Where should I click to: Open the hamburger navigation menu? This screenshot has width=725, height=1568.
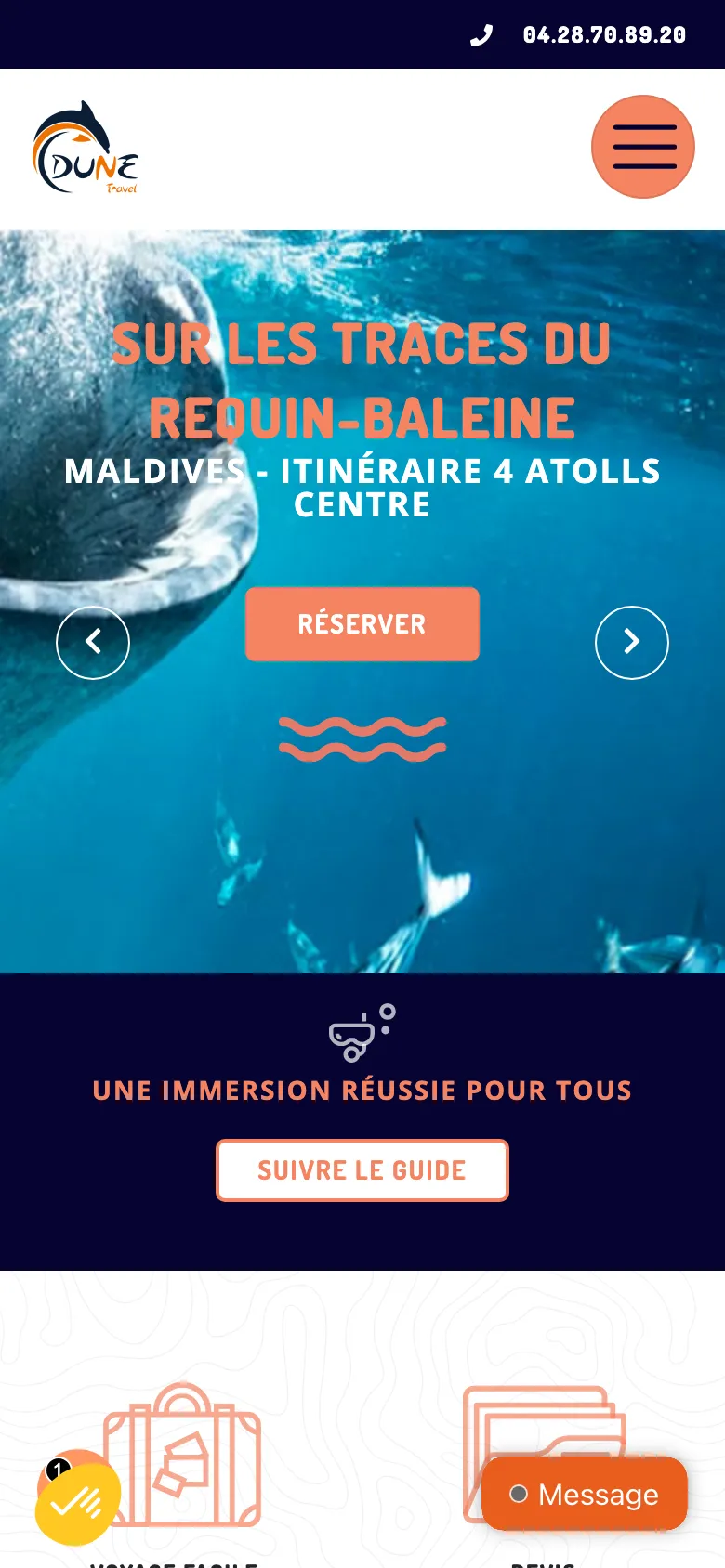coord(643,147)
